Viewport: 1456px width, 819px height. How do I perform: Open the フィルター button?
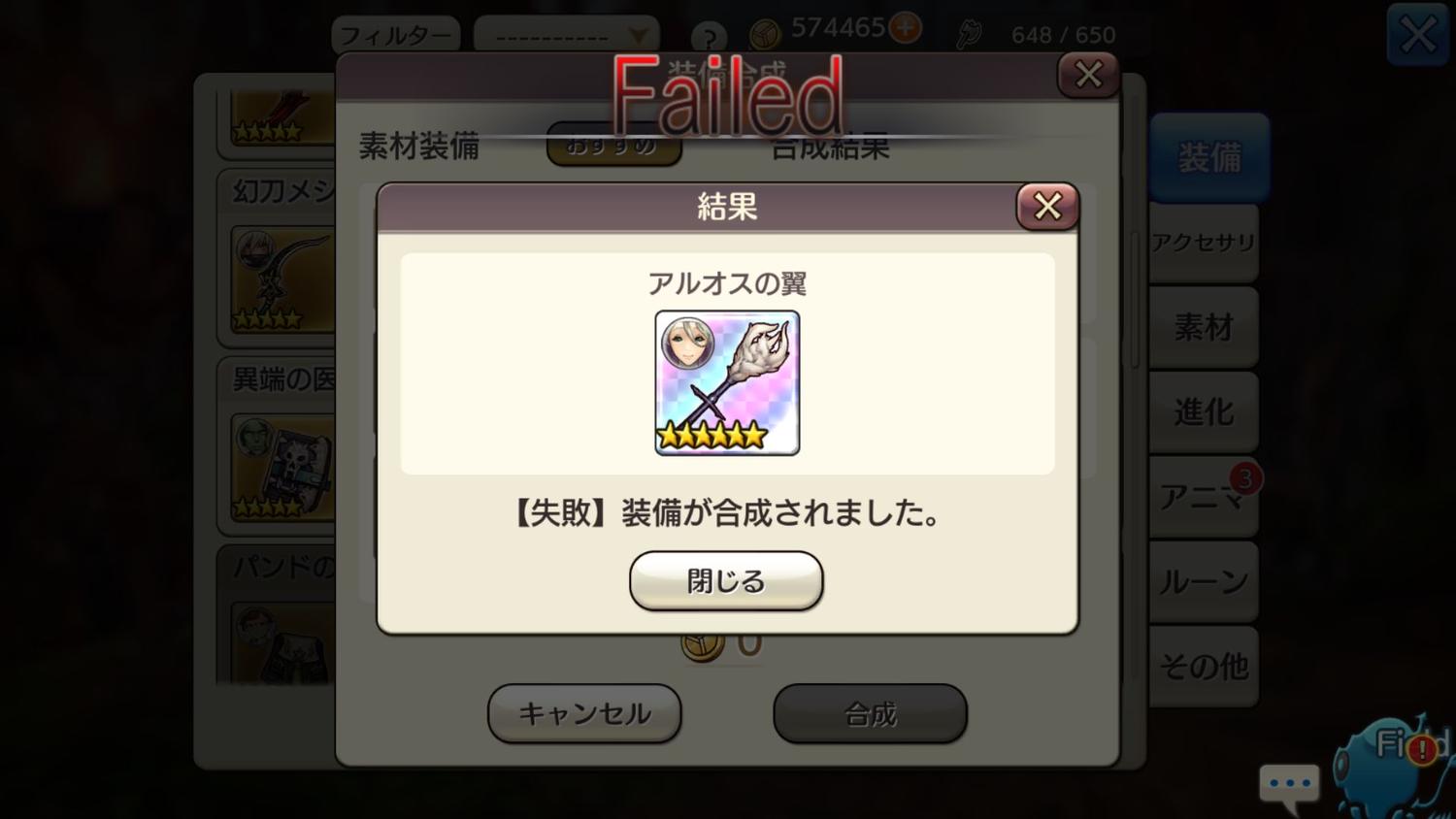[396, 36]
